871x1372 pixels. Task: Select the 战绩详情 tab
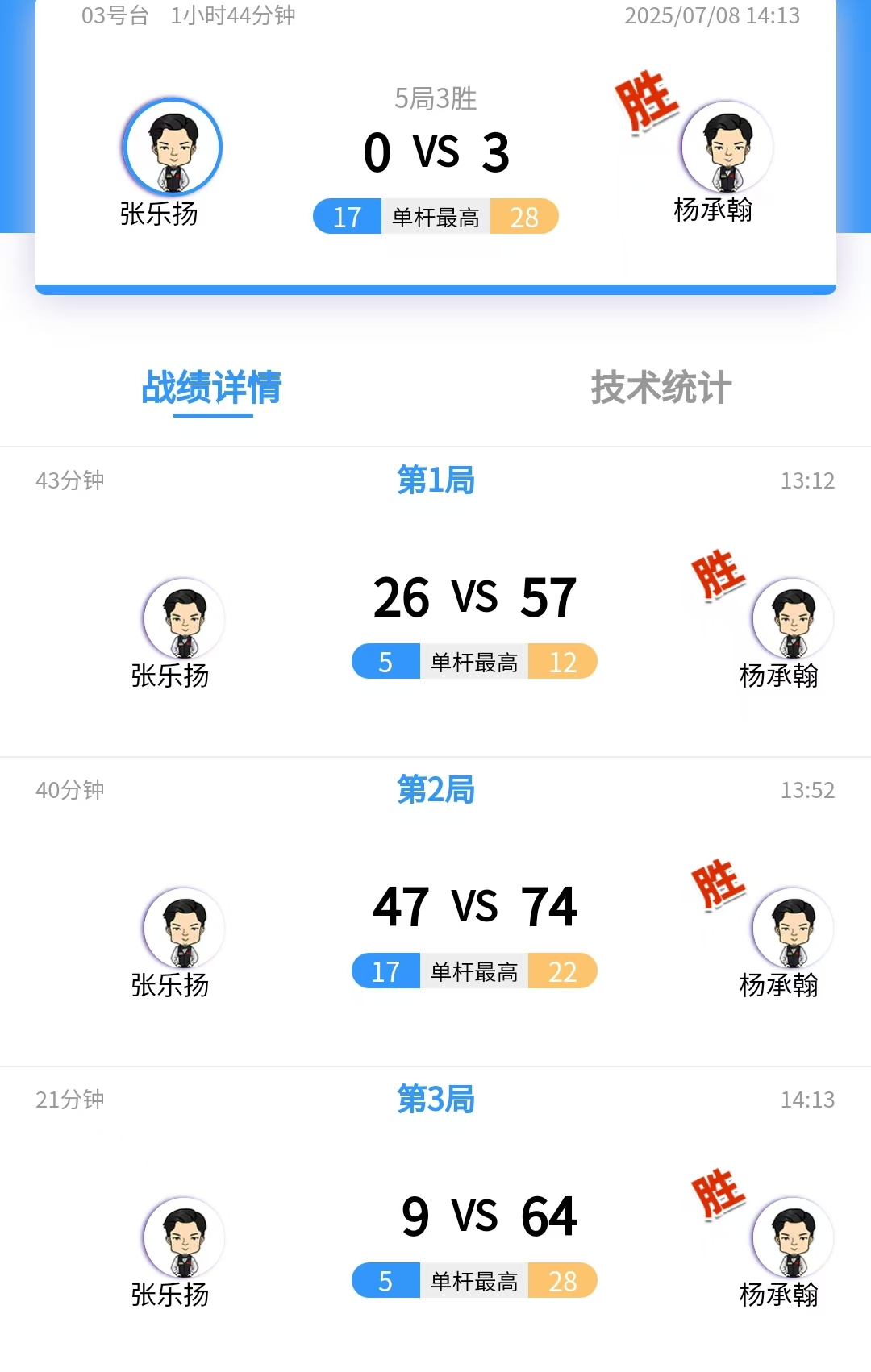tap(211, 388)
